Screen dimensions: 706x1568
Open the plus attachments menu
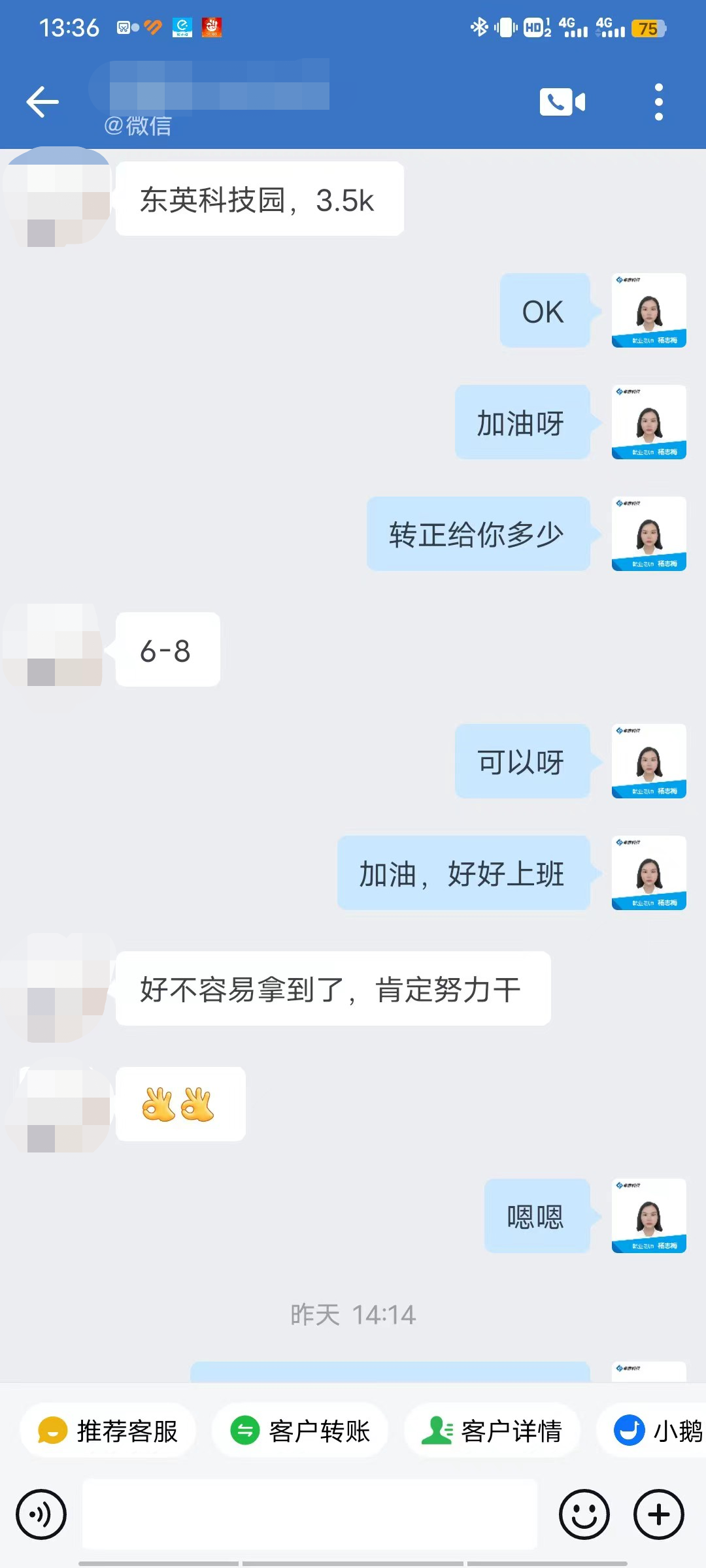tap(659, 1514)
